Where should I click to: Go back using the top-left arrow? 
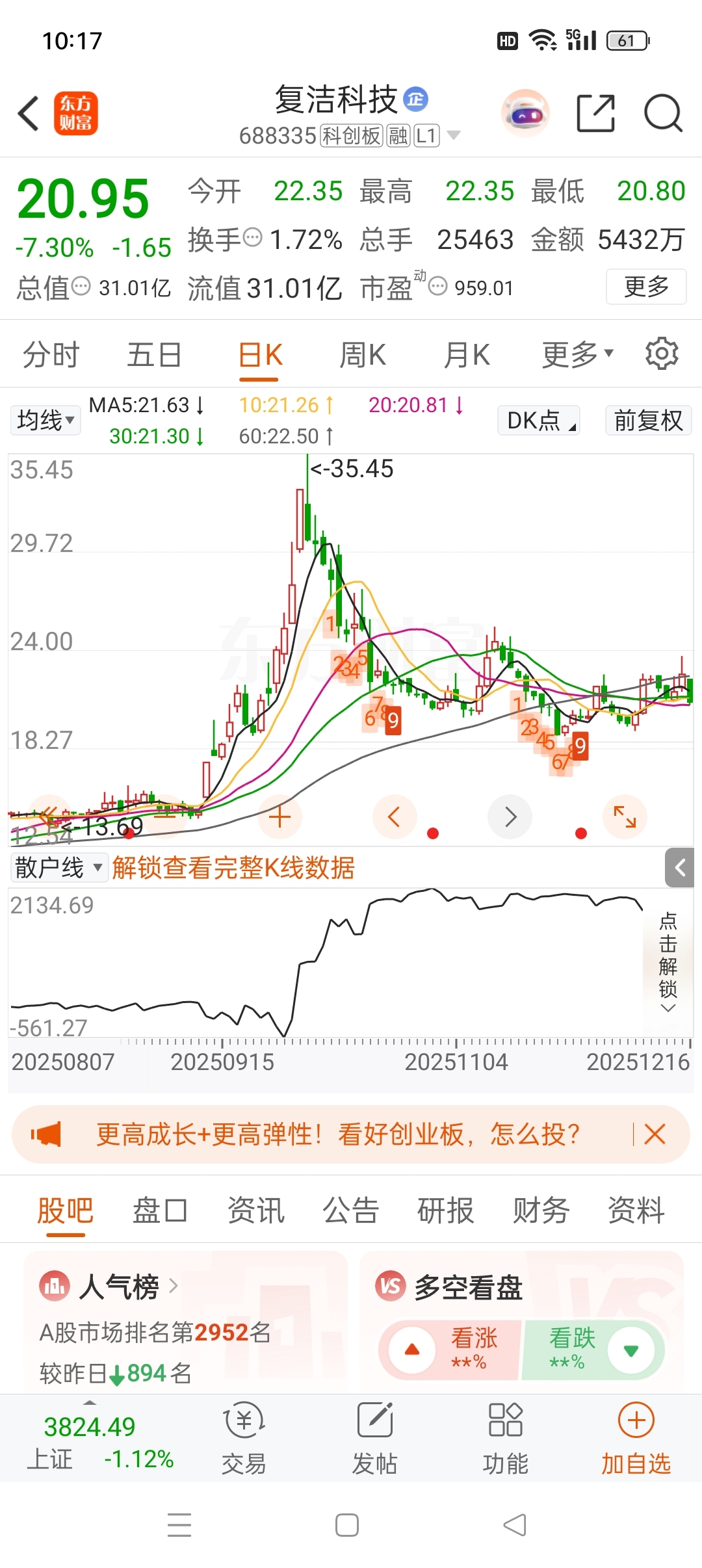pyautogui.click(x=29, y=114)
